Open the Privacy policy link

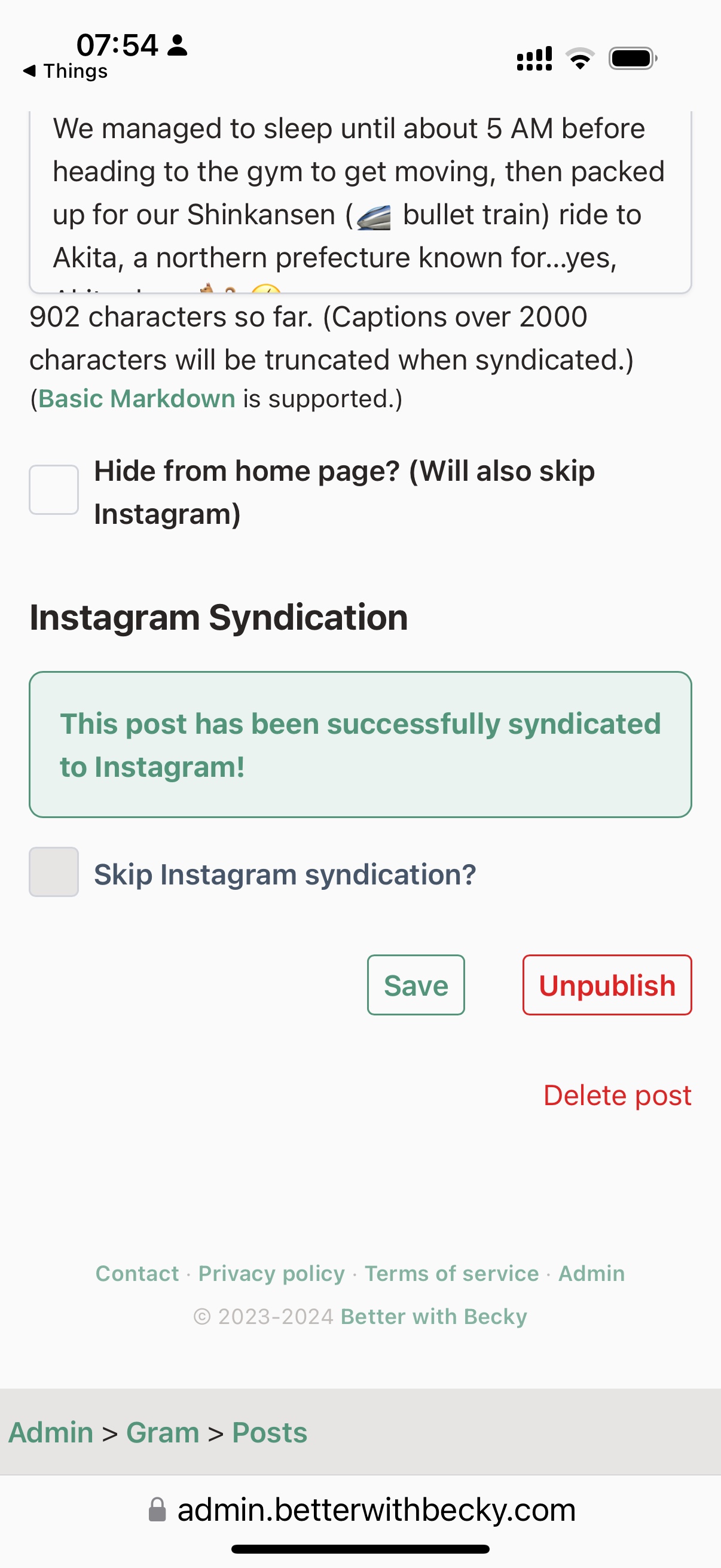coord(271,1273)
